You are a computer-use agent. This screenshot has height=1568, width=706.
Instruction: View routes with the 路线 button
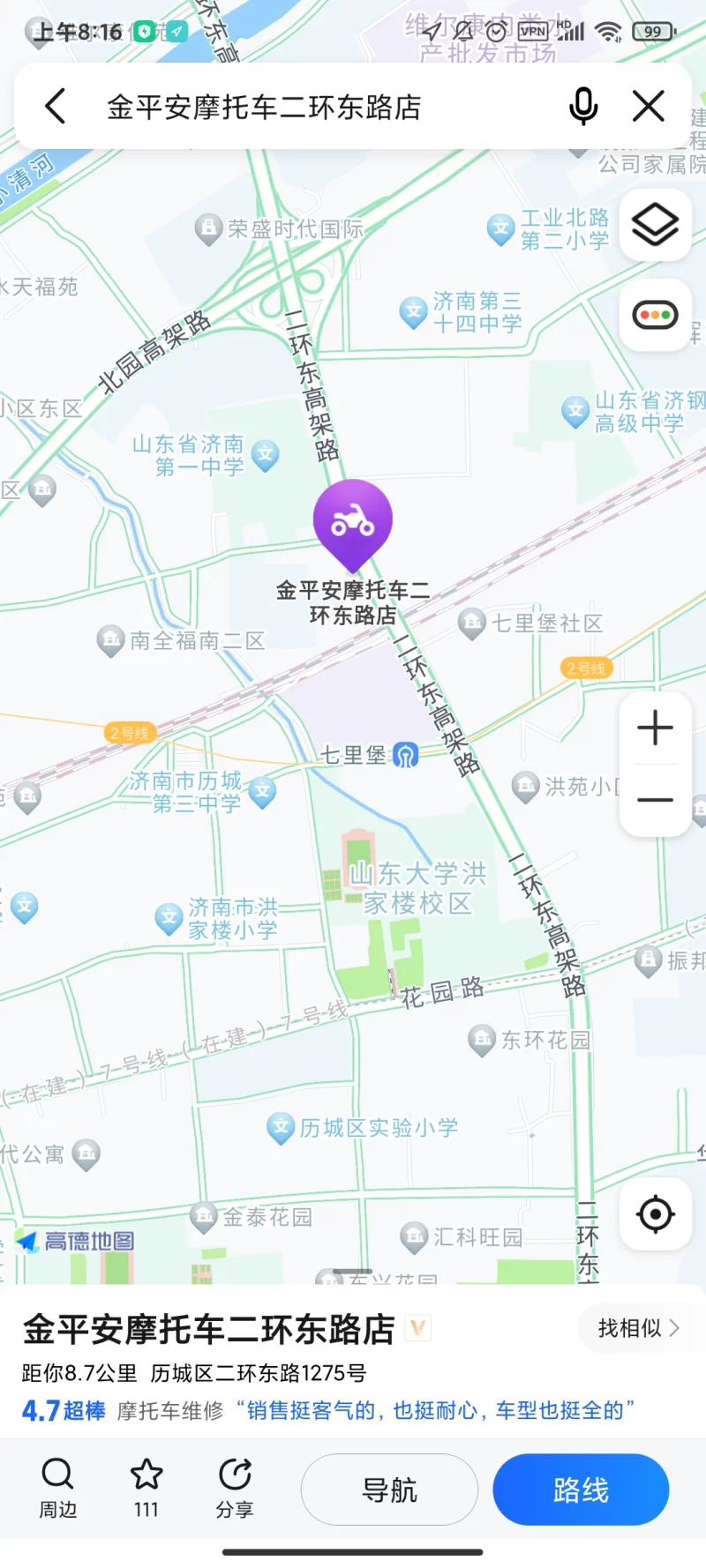(x=581, y=1490)
